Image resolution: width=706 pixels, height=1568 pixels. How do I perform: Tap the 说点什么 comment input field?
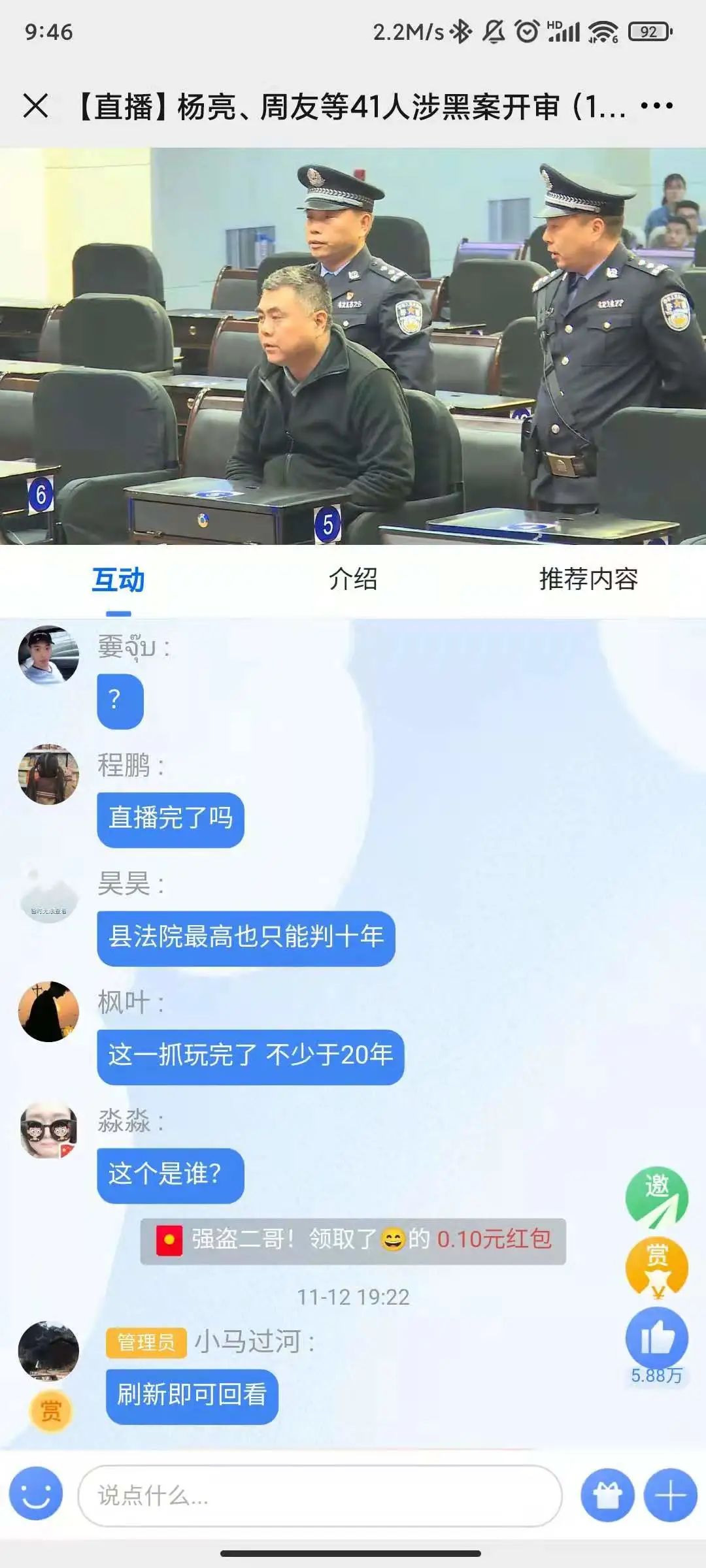[x=320, y=1495]
